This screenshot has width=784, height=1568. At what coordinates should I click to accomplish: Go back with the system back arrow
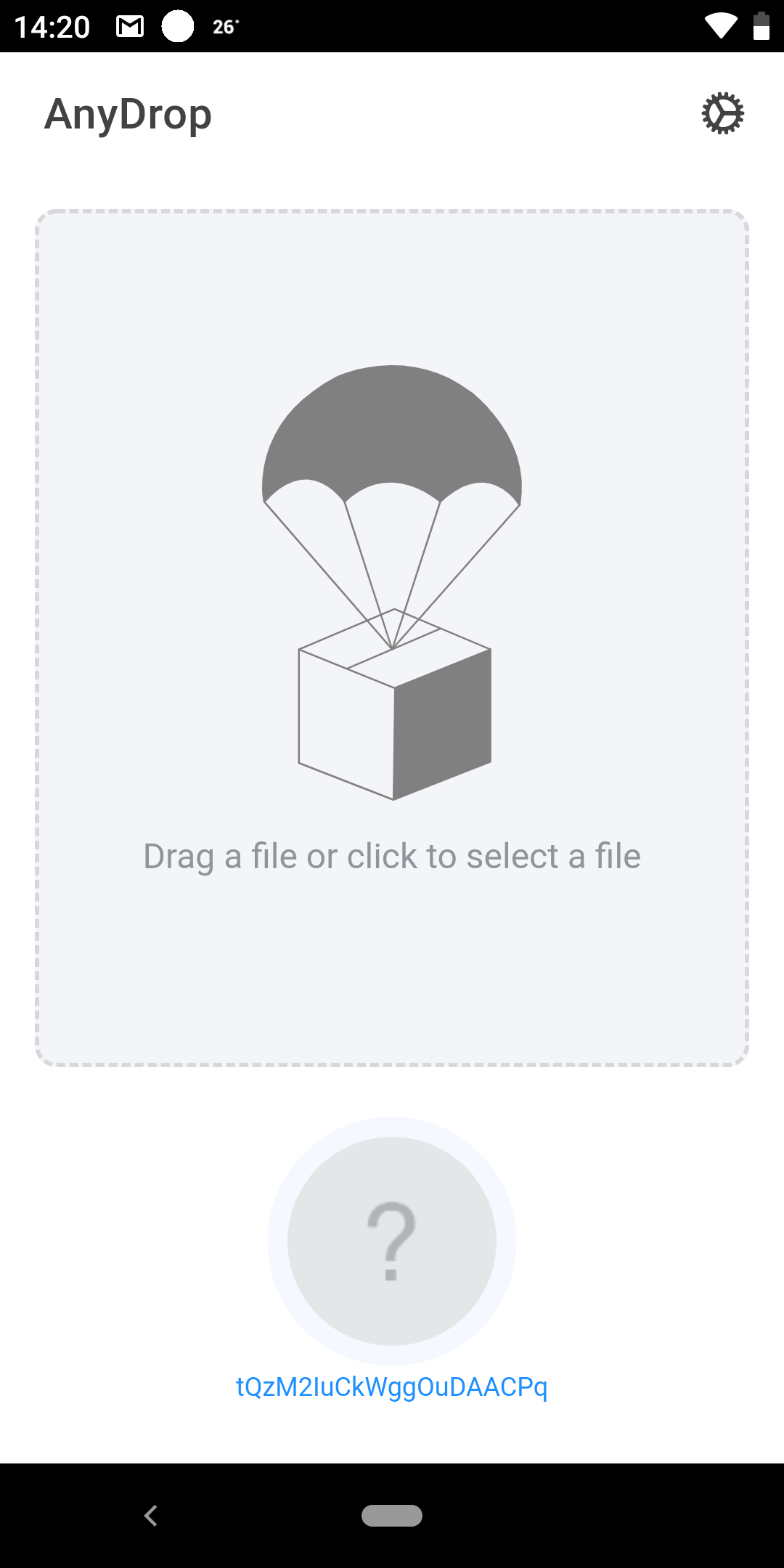click(x=151, y=1515)
